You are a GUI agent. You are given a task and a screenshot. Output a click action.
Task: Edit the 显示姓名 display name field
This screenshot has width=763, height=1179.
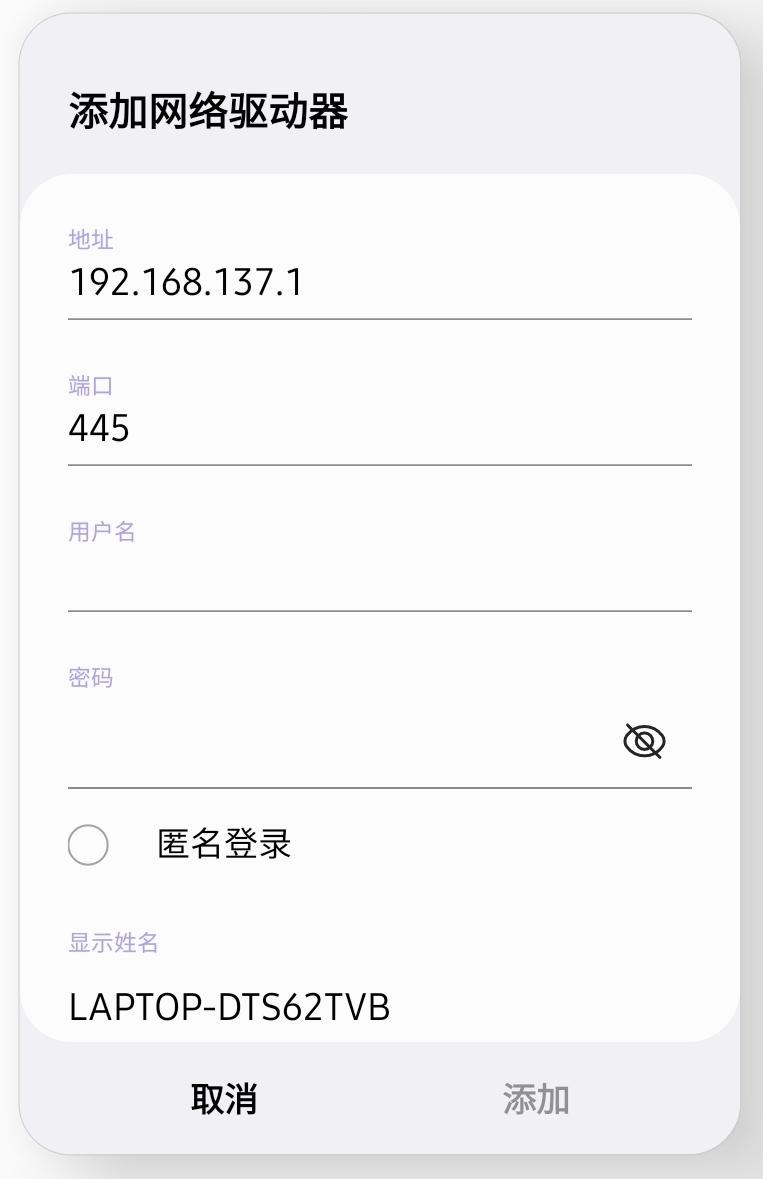tap(378, 1006)
